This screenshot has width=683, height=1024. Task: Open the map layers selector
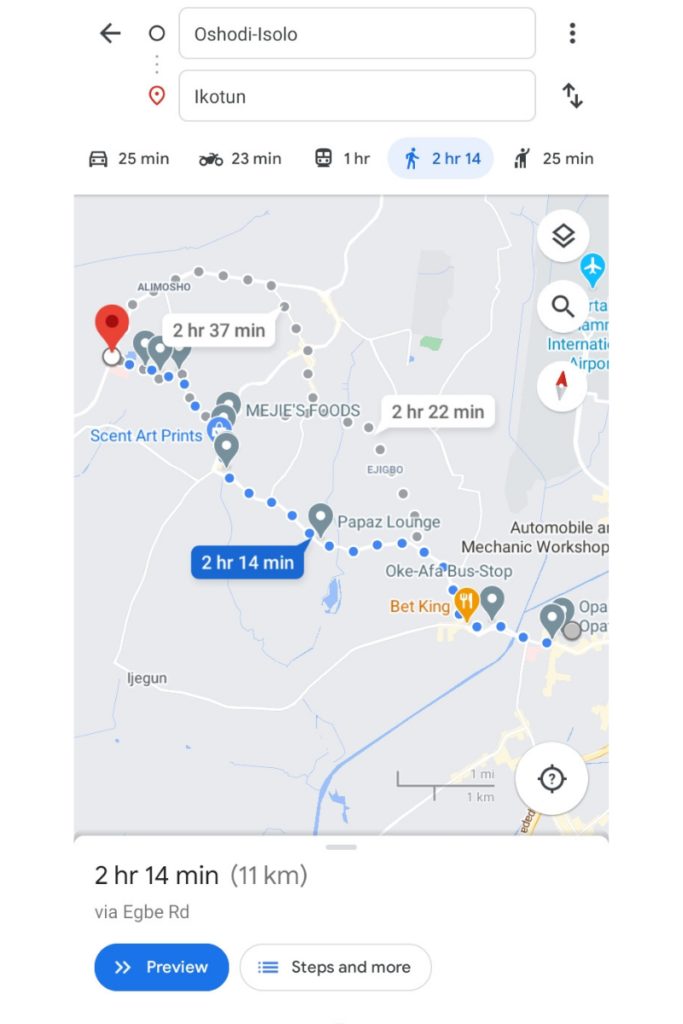[x=563, y=237]
